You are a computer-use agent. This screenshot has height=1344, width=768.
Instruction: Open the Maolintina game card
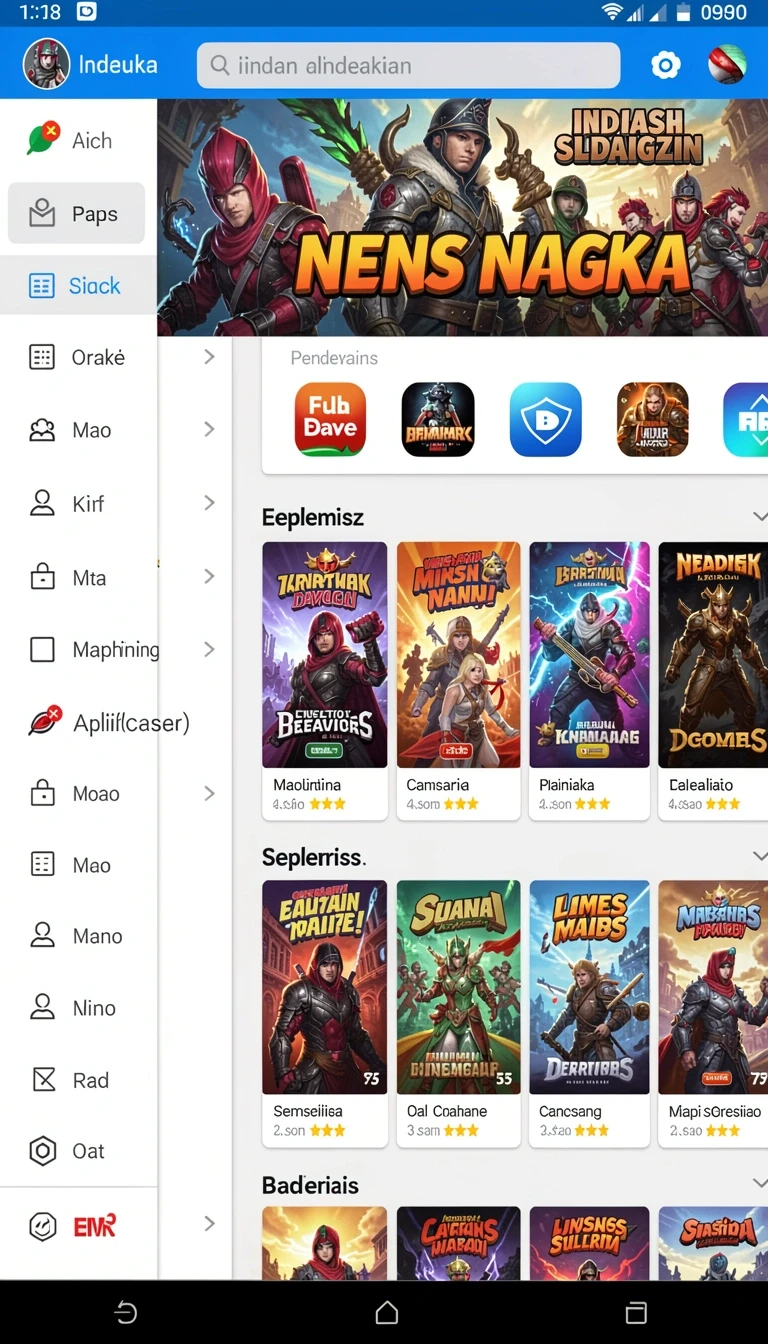[324, 681]
